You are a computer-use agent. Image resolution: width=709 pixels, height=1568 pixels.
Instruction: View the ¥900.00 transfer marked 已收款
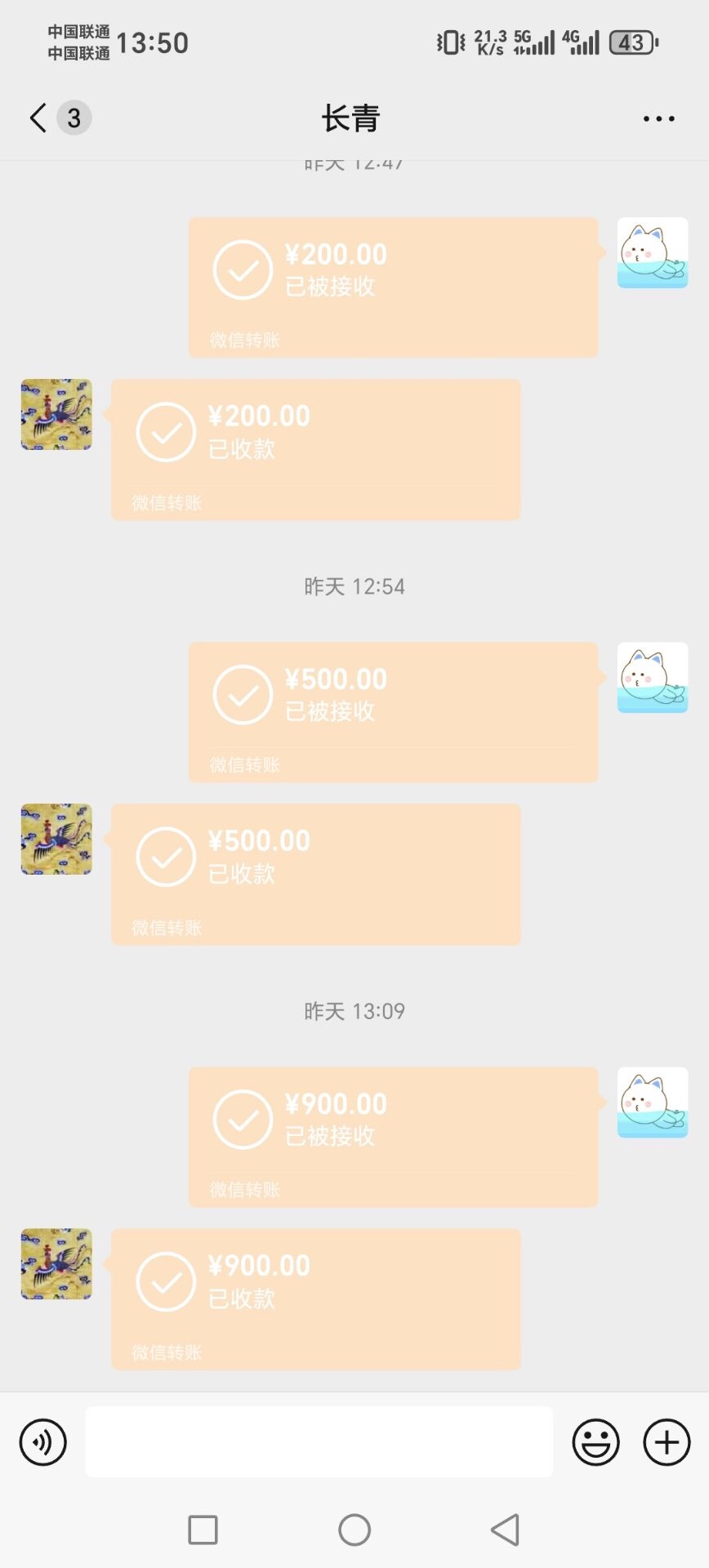(315, 1298)
